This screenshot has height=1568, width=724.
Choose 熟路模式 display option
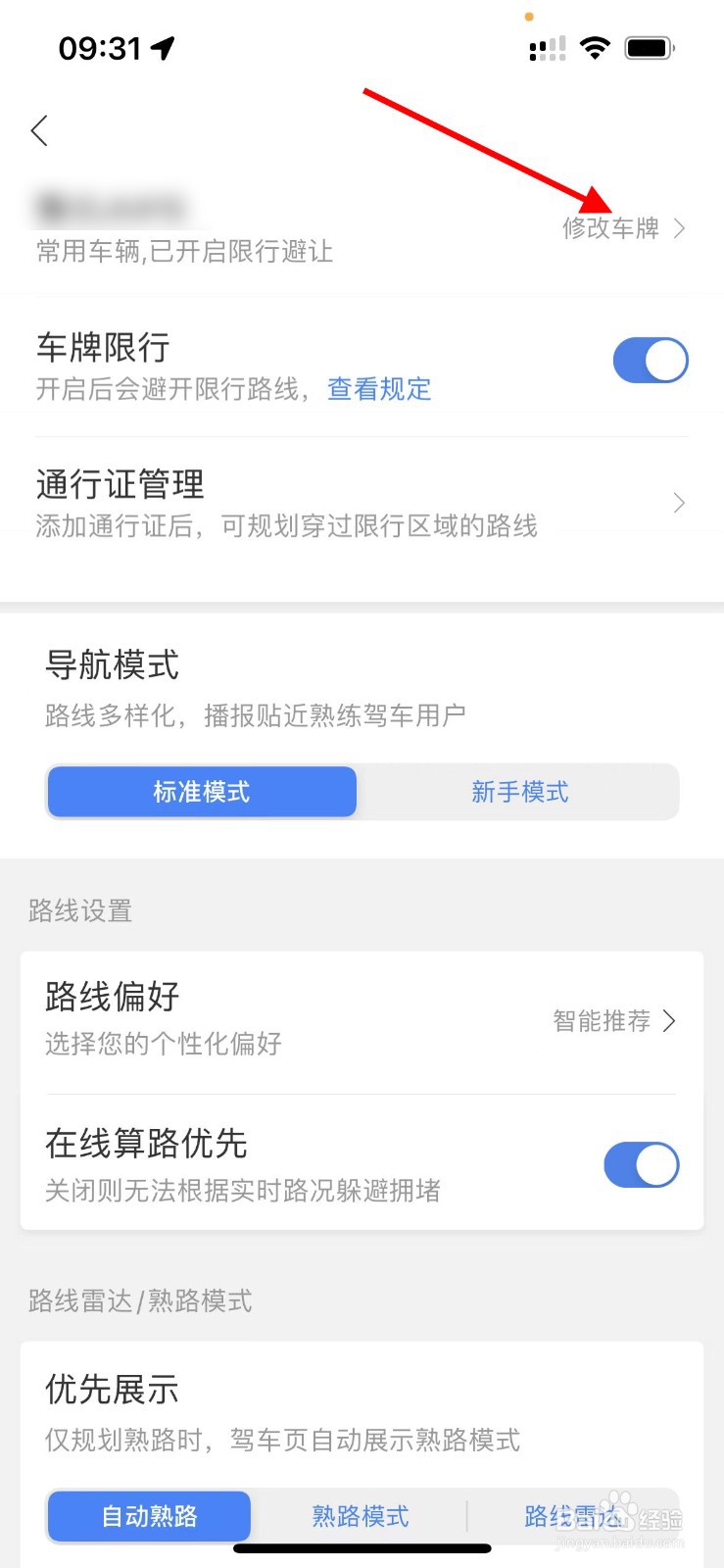tap(361, 1516)
